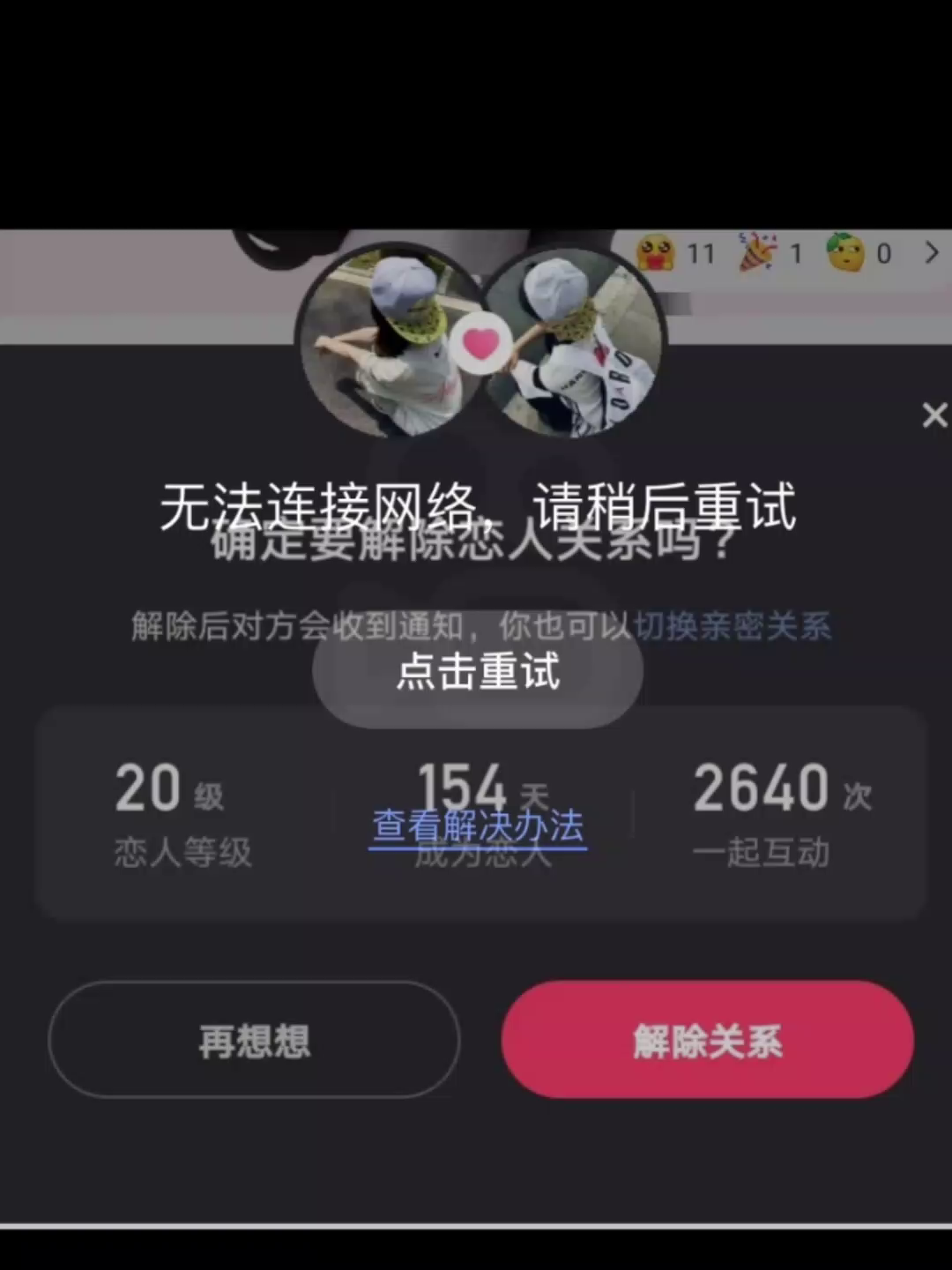Confirm with 解除关系 button

coord(707,1041)
